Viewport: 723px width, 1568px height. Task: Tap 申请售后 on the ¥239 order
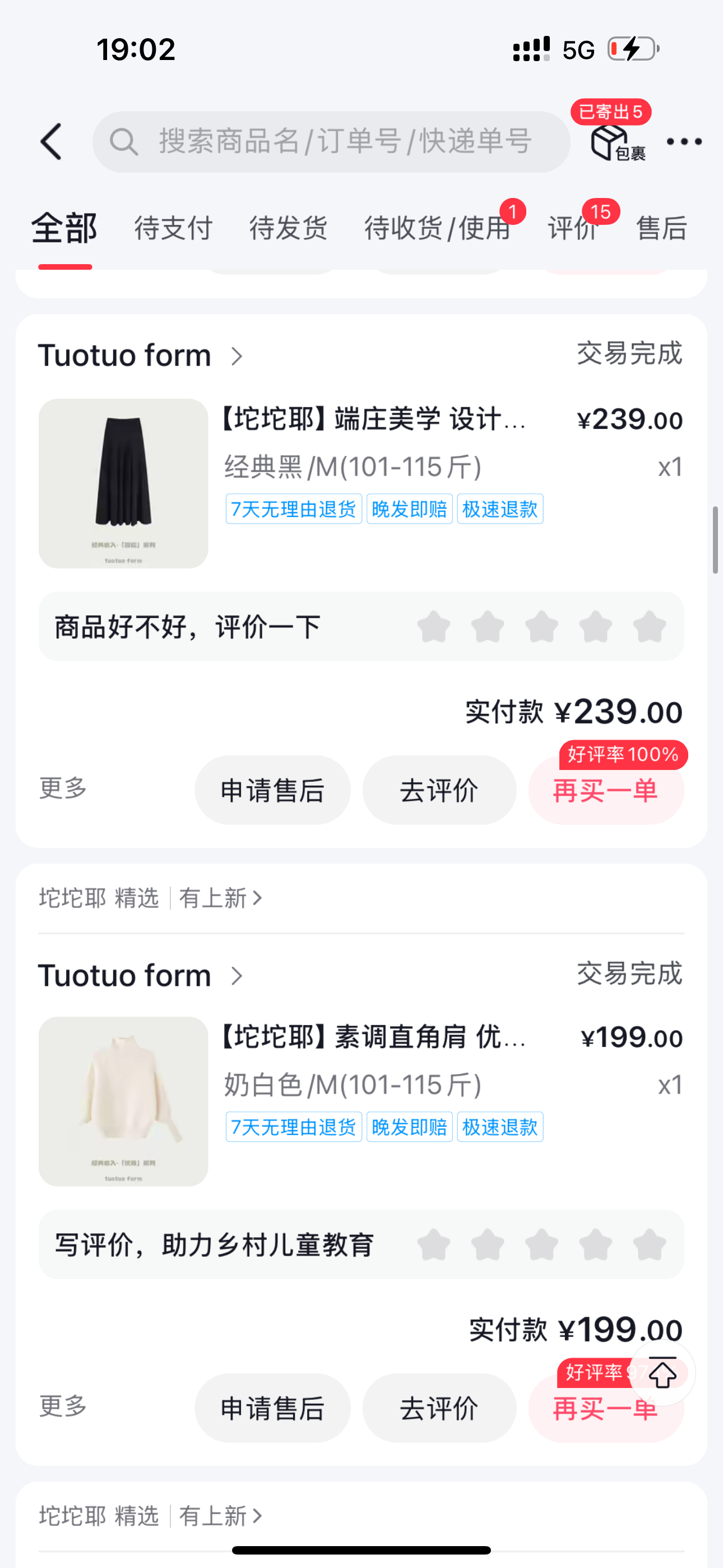tap(272, 790)
